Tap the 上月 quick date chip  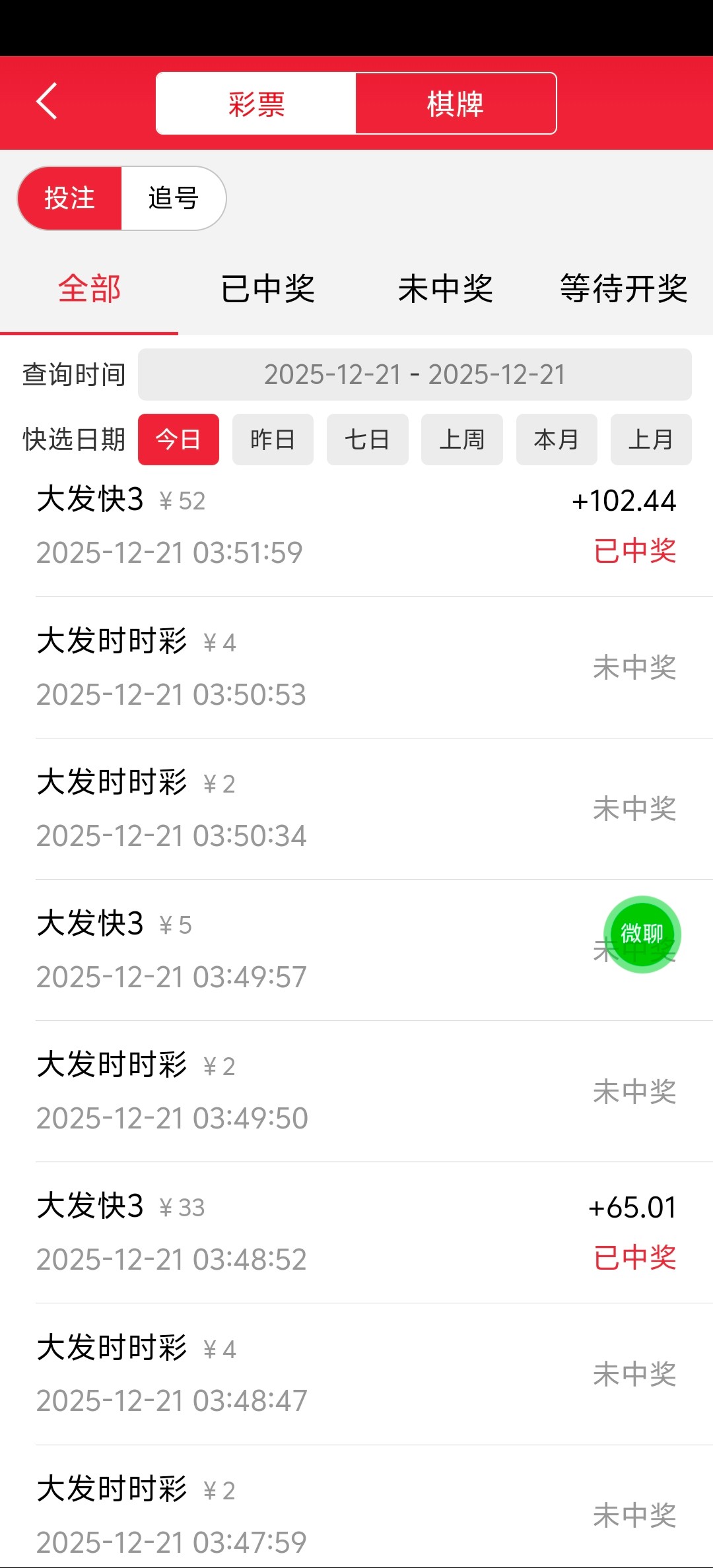pos(651,440)
